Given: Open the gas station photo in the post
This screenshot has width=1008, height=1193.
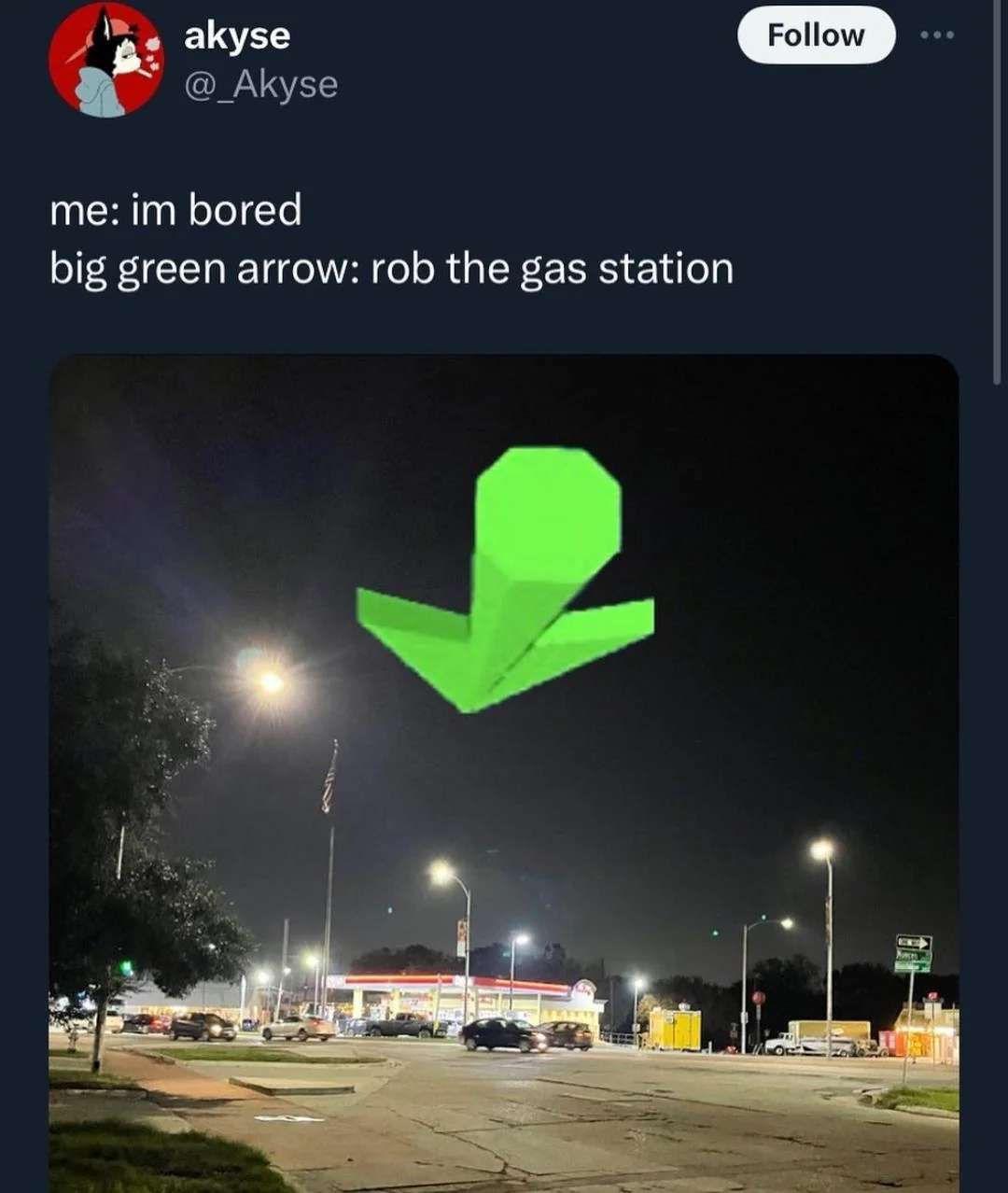Looking at the screenshot, I should [503, 773].
